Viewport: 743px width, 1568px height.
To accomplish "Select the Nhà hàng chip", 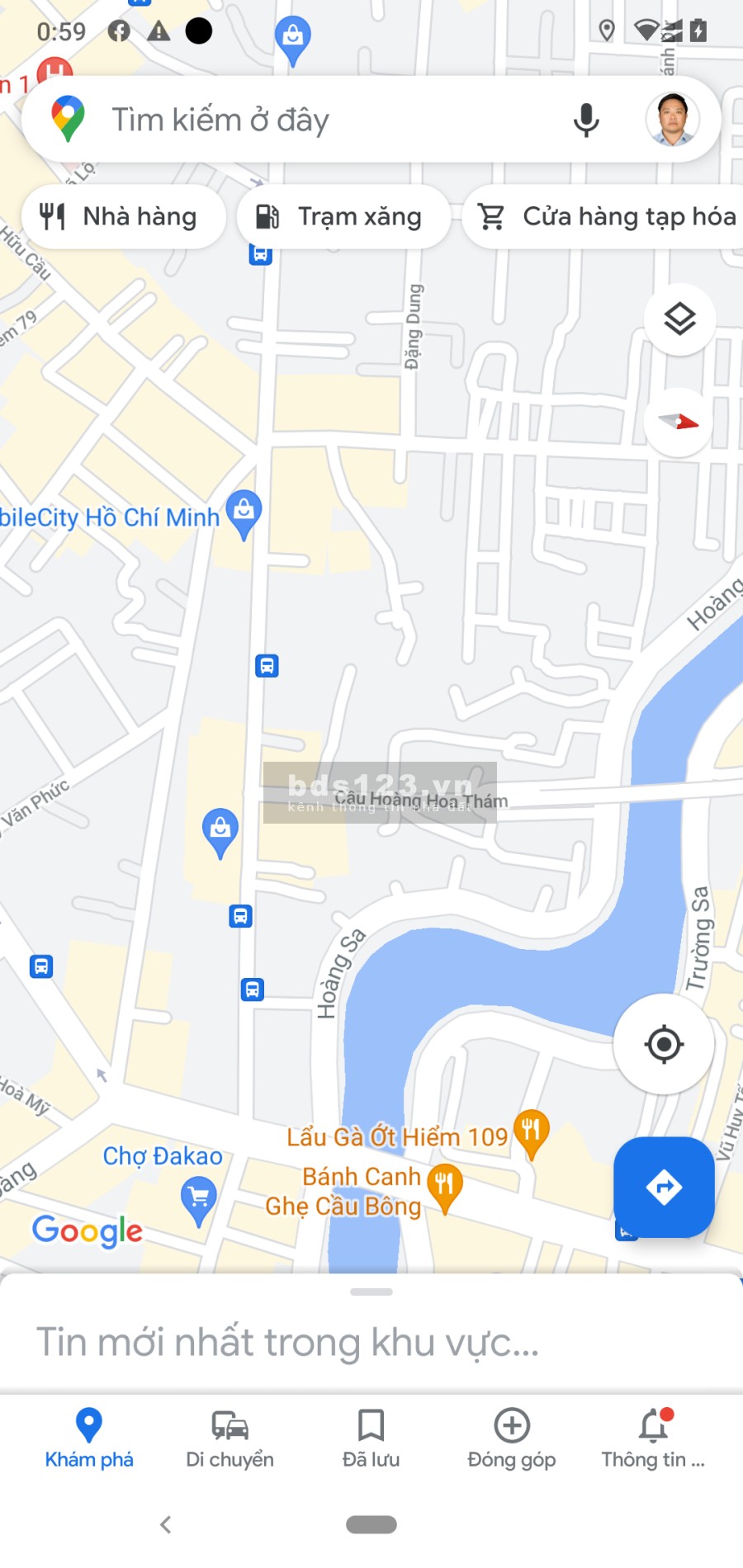I will (124, 217).
